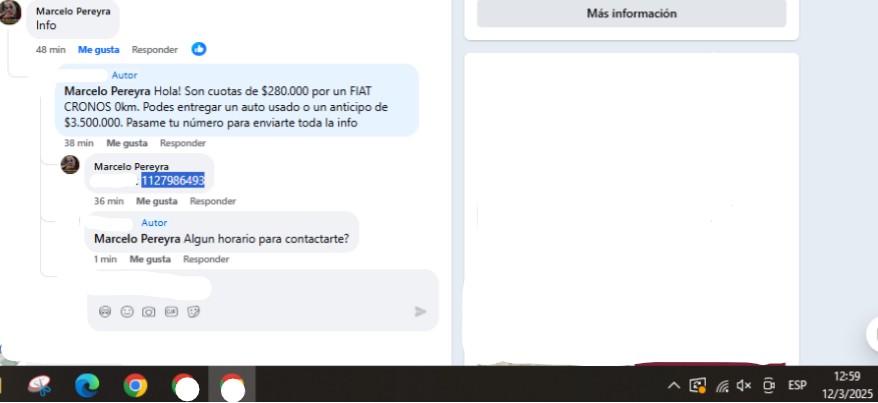Reply to the FIAT CRONOS comment
The width and height of the screenshot is (878, 403).
(183, 143)
